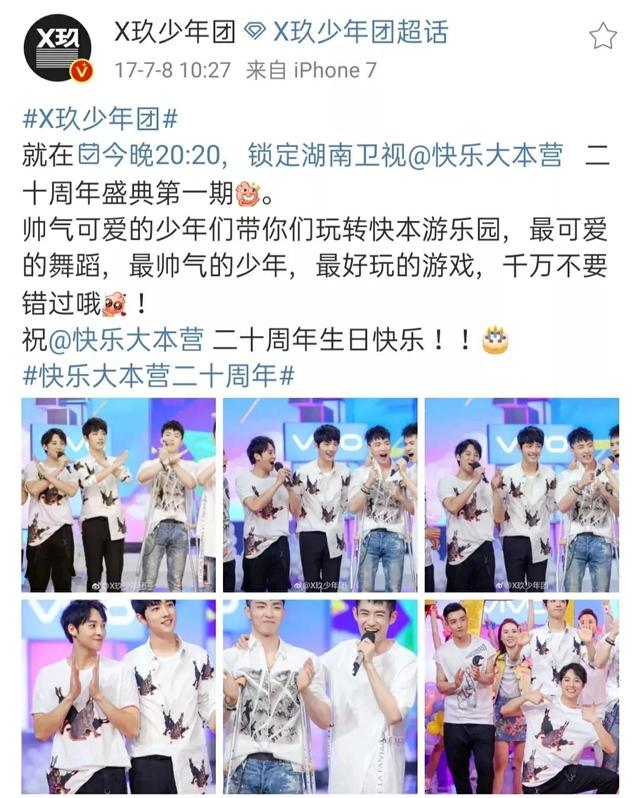View photo of two boys clapping close-up
This screenshot has height=798, width=640.
pos(118,696)
